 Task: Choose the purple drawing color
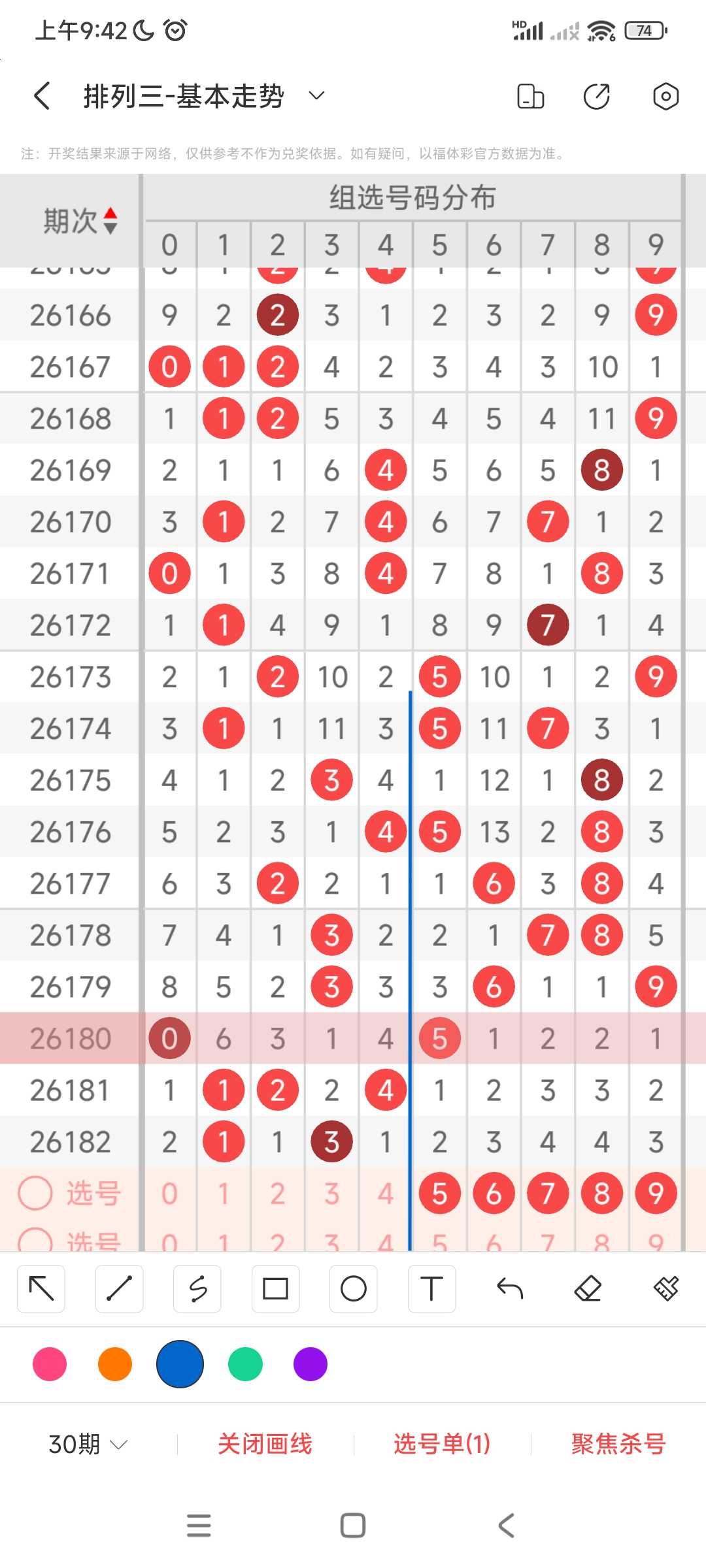point(311,1364)
